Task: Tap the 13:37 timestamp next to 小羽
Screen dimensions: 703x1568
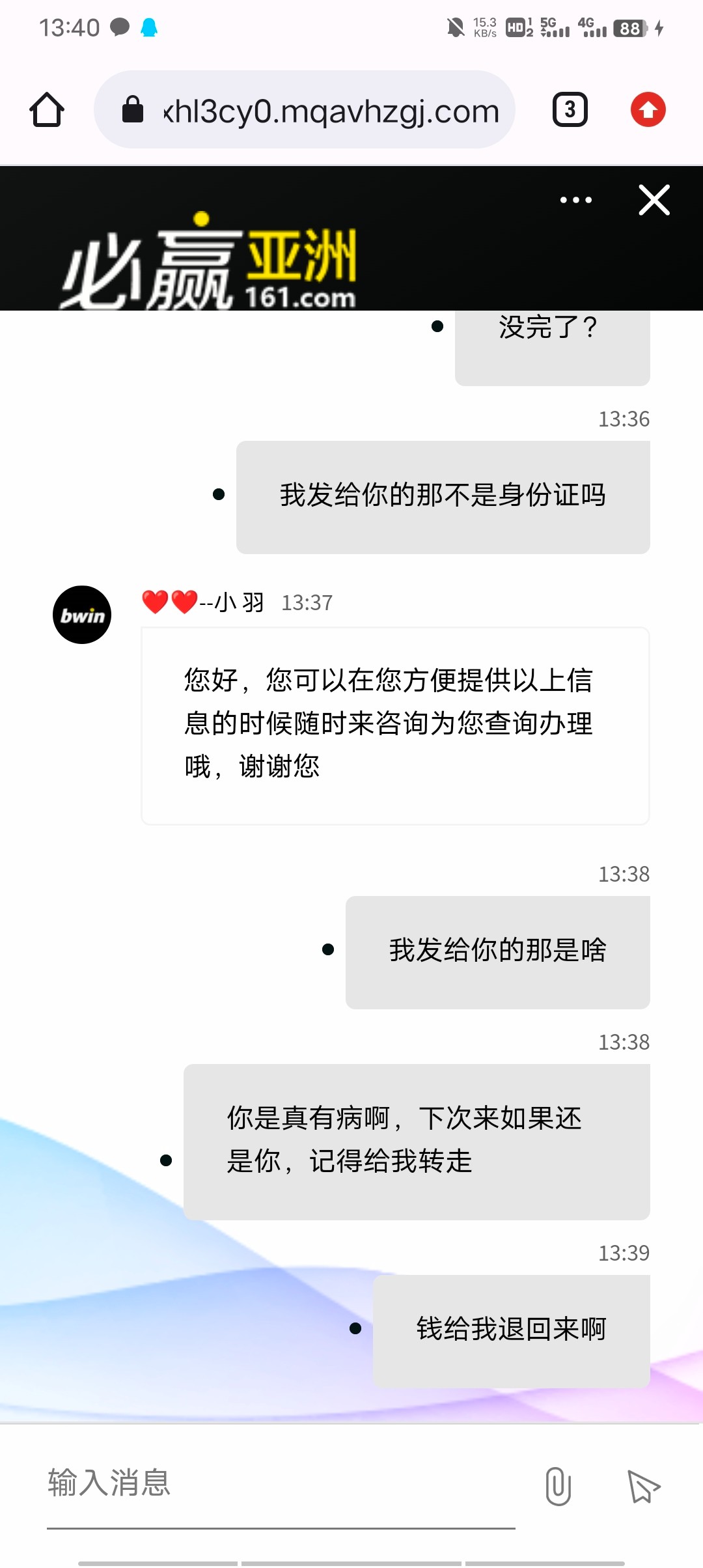Action: coord(307,602)
